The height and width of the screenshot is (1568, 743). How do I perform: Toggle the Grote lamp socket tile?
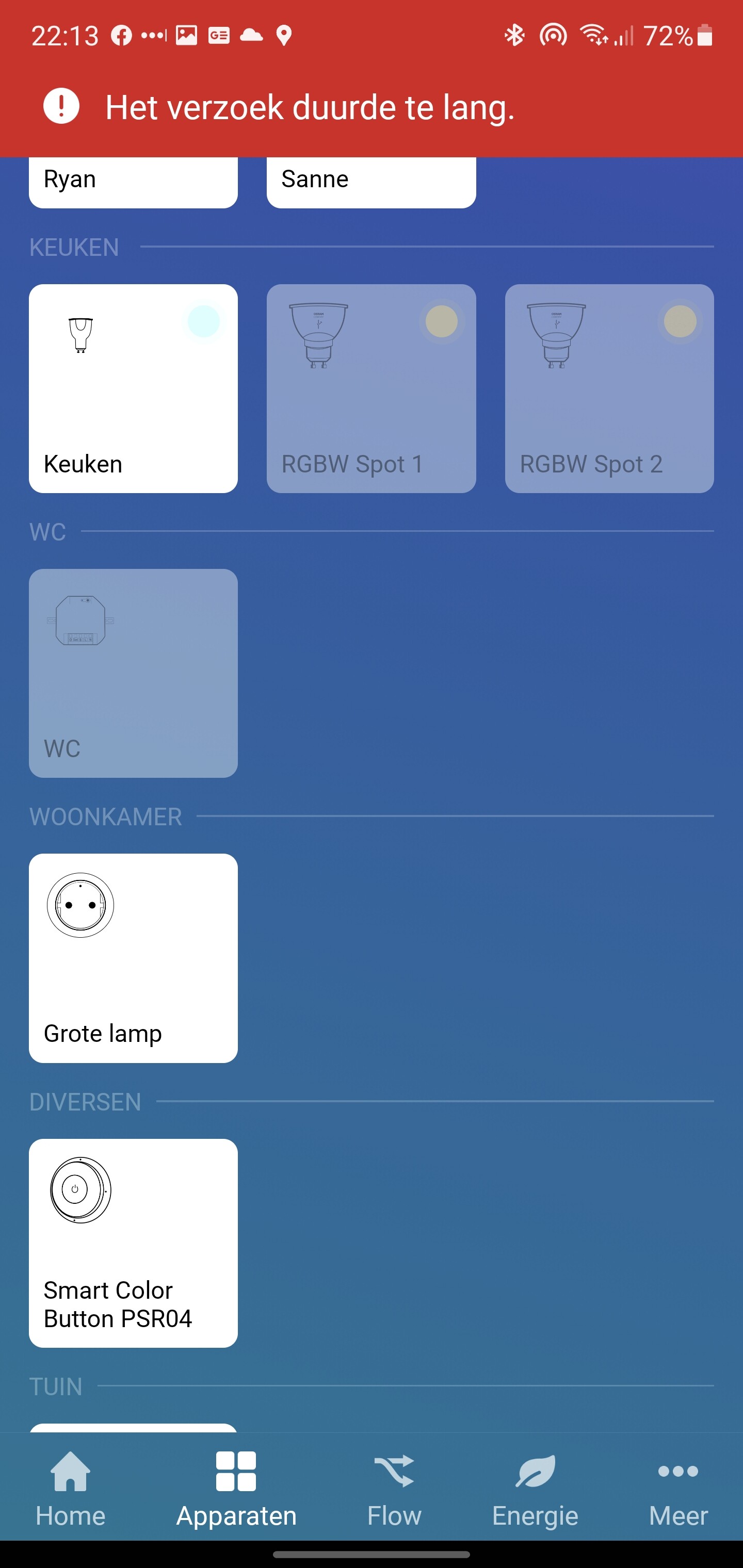133,957
